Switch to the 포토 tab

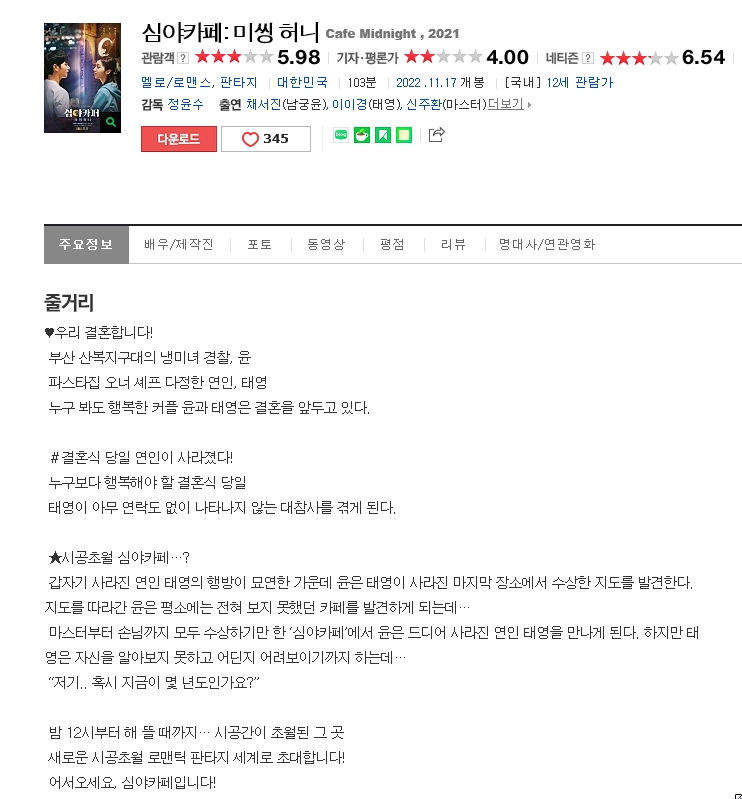pyautogui.click(x=260, y=244)
